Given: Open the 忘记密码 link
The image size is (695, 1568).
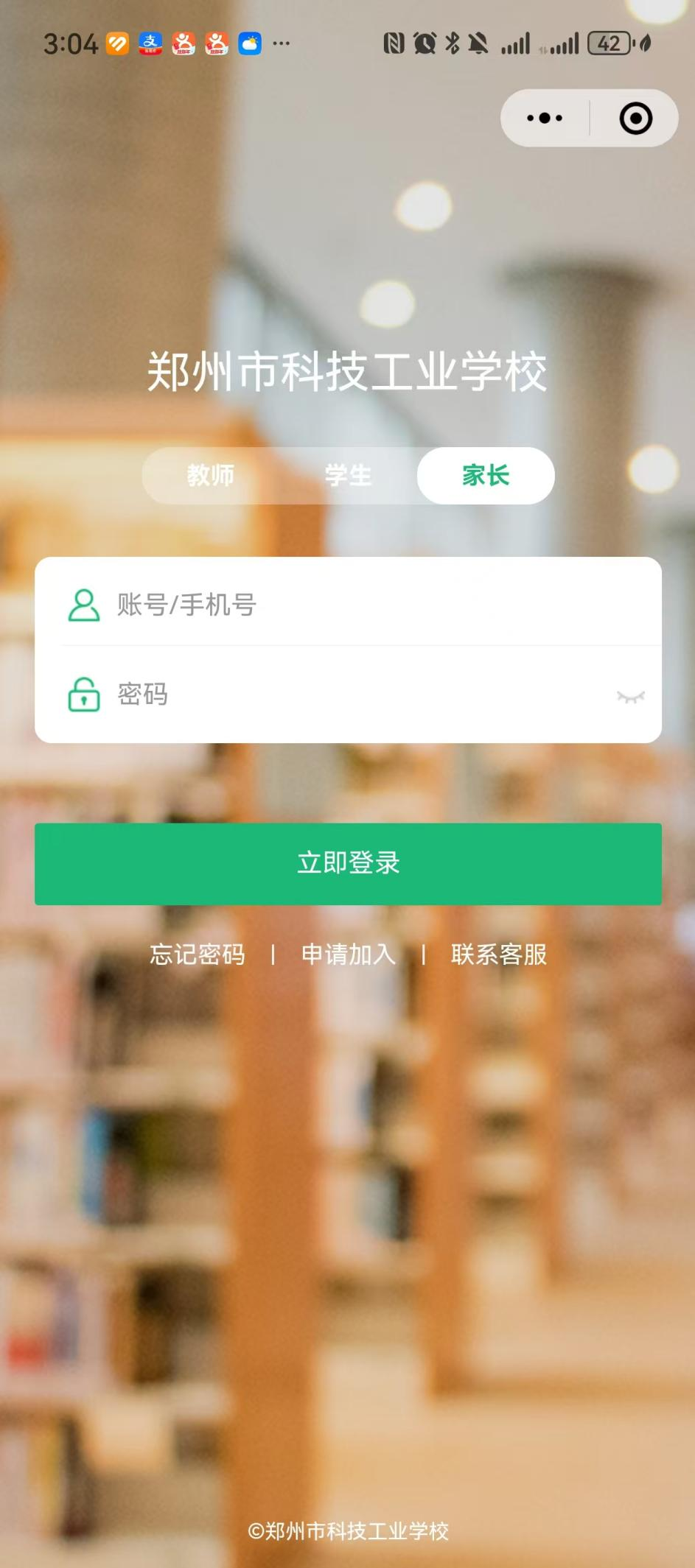Looking at the screenshot, I should [x=198, y=954].
